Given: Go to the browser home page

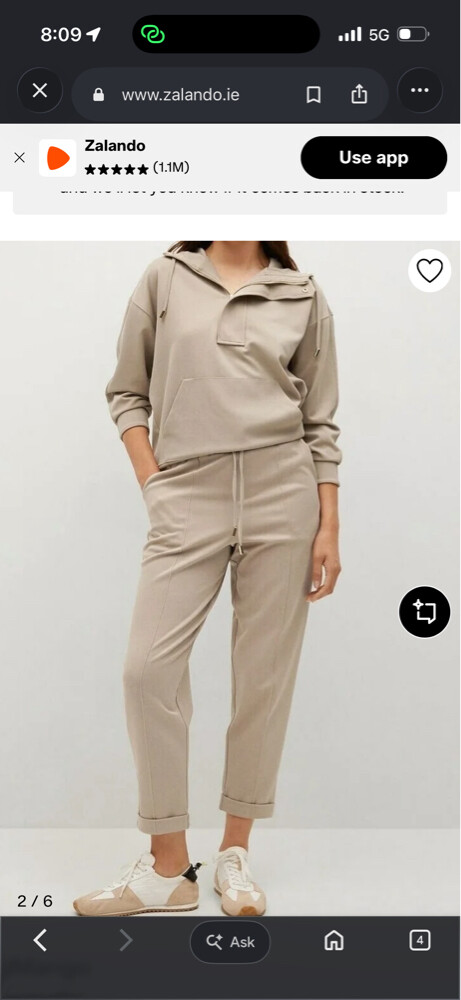Looking at the screenshot, I should point(333,940).
